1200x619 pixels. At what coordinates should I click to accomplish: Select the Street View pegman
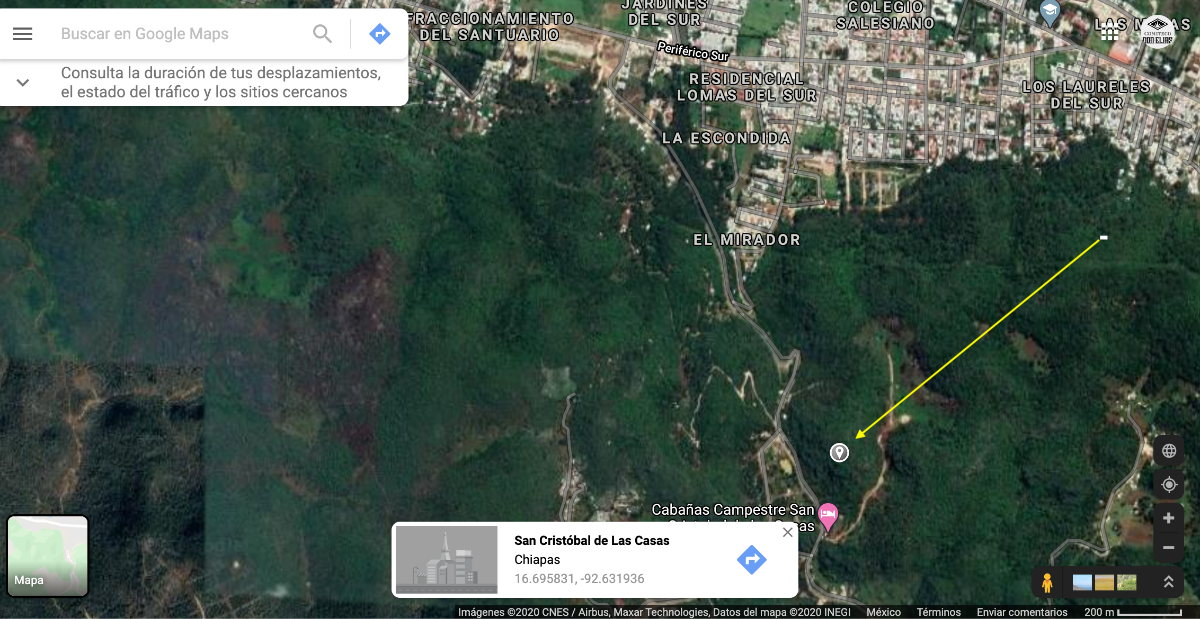pos(1047,582)
